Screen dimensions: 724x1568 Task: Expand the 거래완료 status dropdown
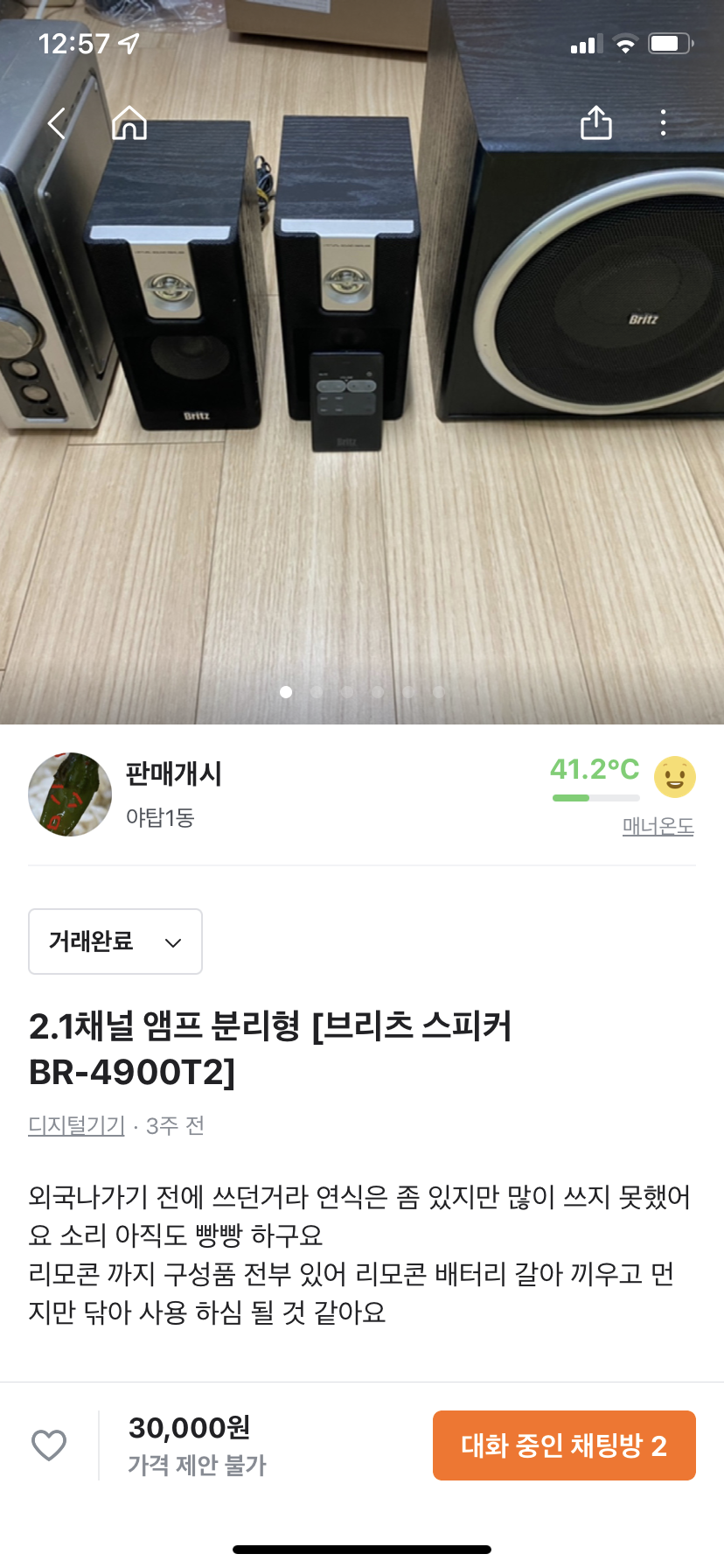(x=115, y=941)
